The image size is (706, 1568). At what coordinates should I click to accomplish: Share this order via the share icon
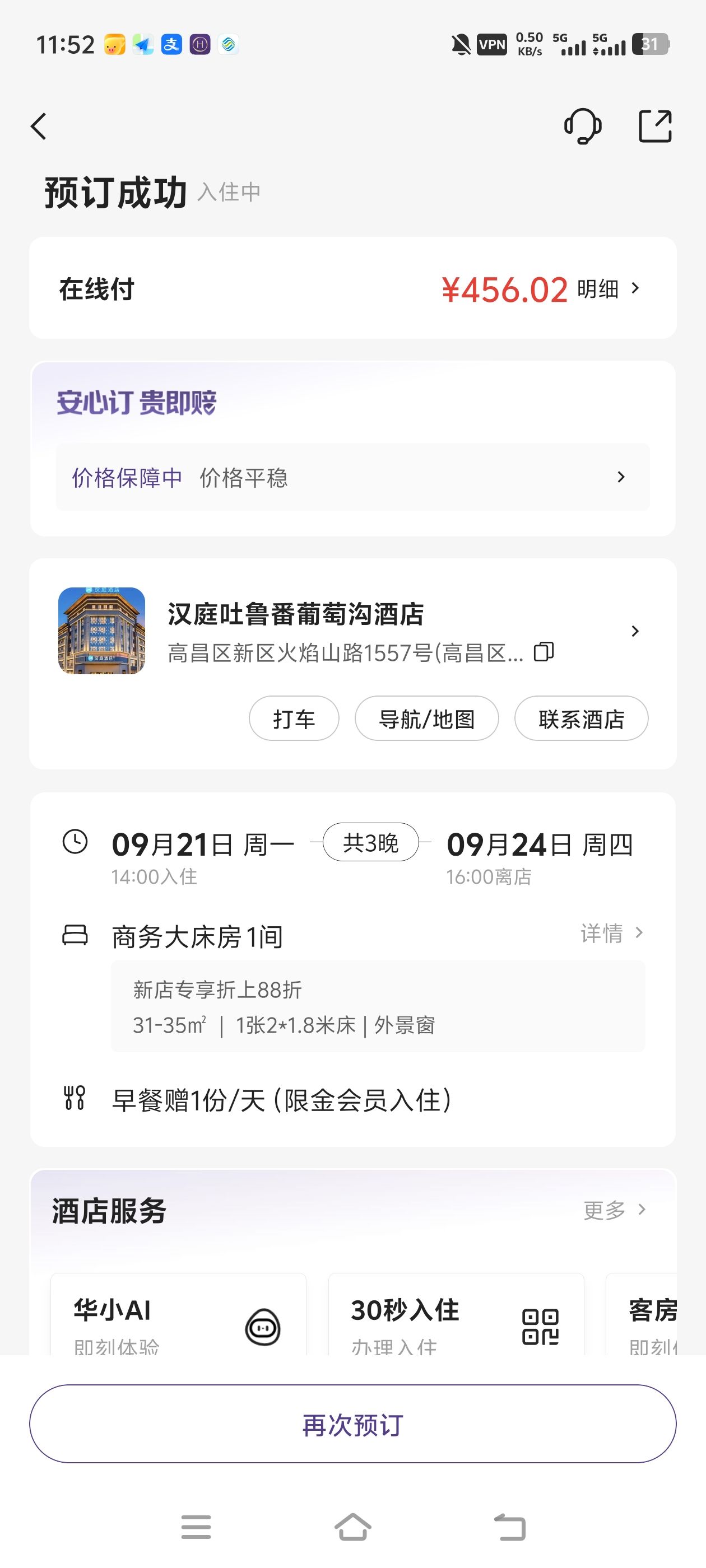(x=655, y=126)
